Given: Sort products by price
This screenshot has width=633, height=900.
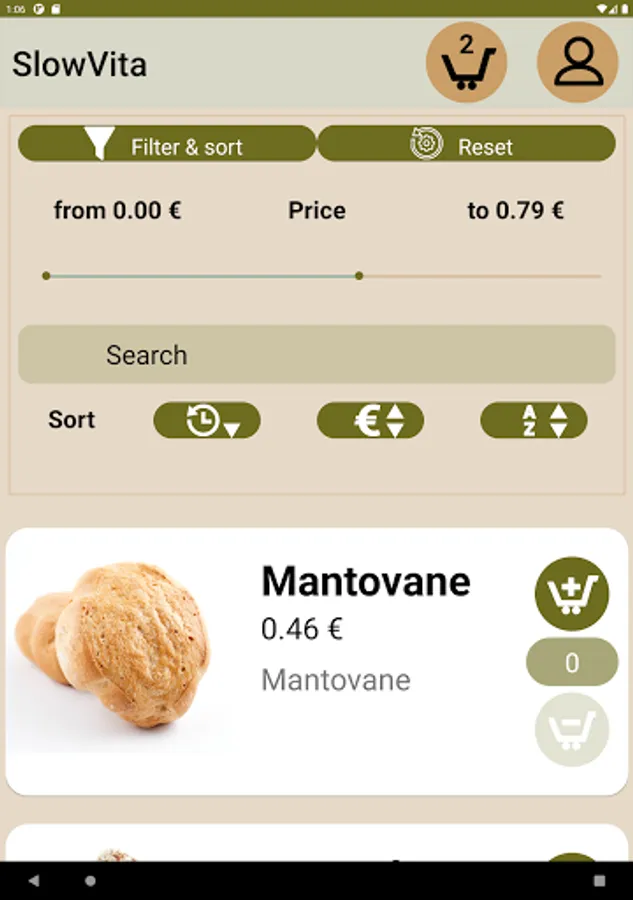Looking at the screenshot, I should point(371,421).
